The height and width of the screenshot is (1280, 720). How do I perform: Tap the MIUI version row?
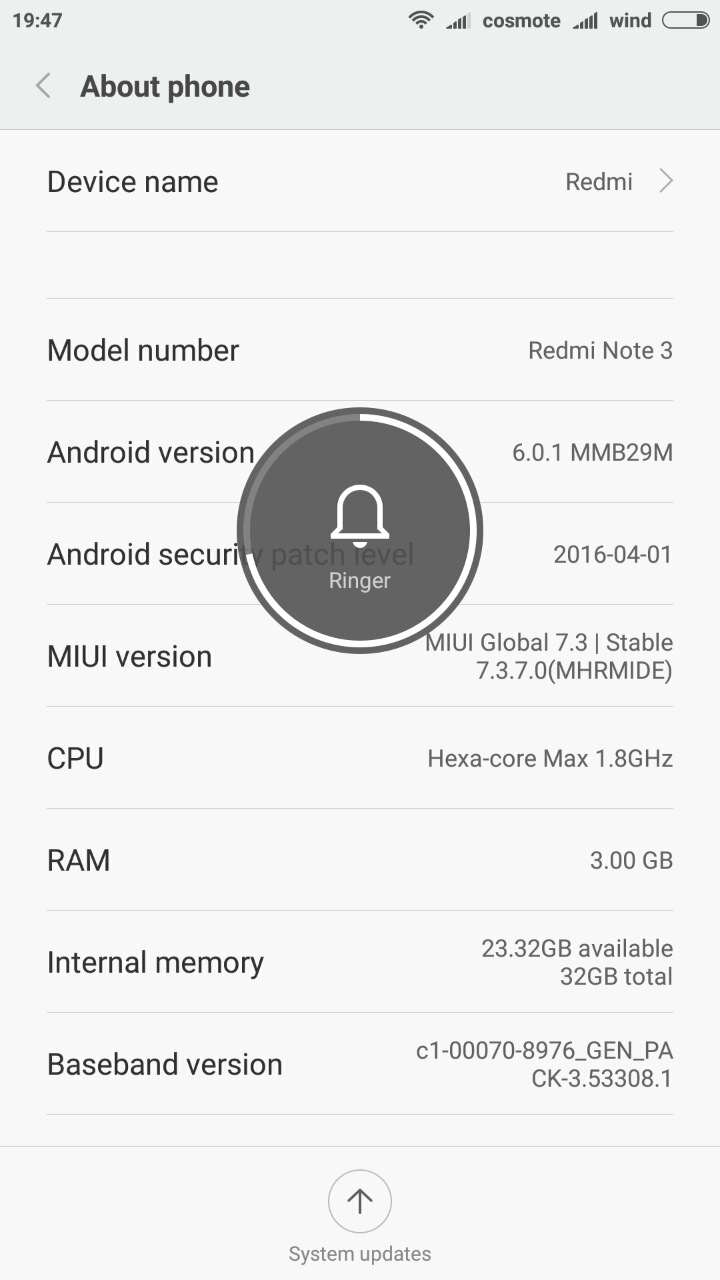(x=130, y=657)
